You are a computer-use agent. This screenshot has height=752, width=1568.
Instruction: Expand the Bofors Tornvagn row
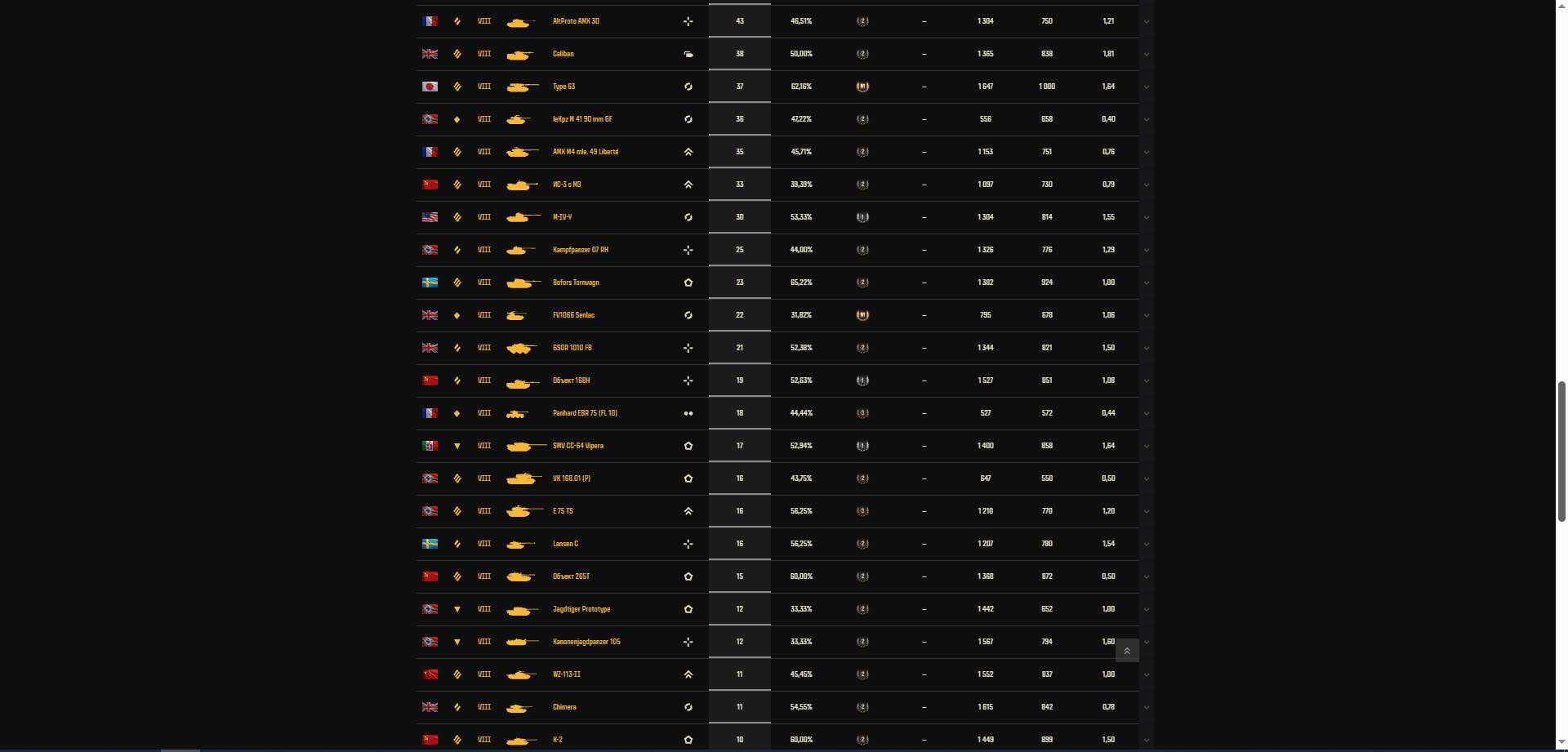coord(1146,283)
